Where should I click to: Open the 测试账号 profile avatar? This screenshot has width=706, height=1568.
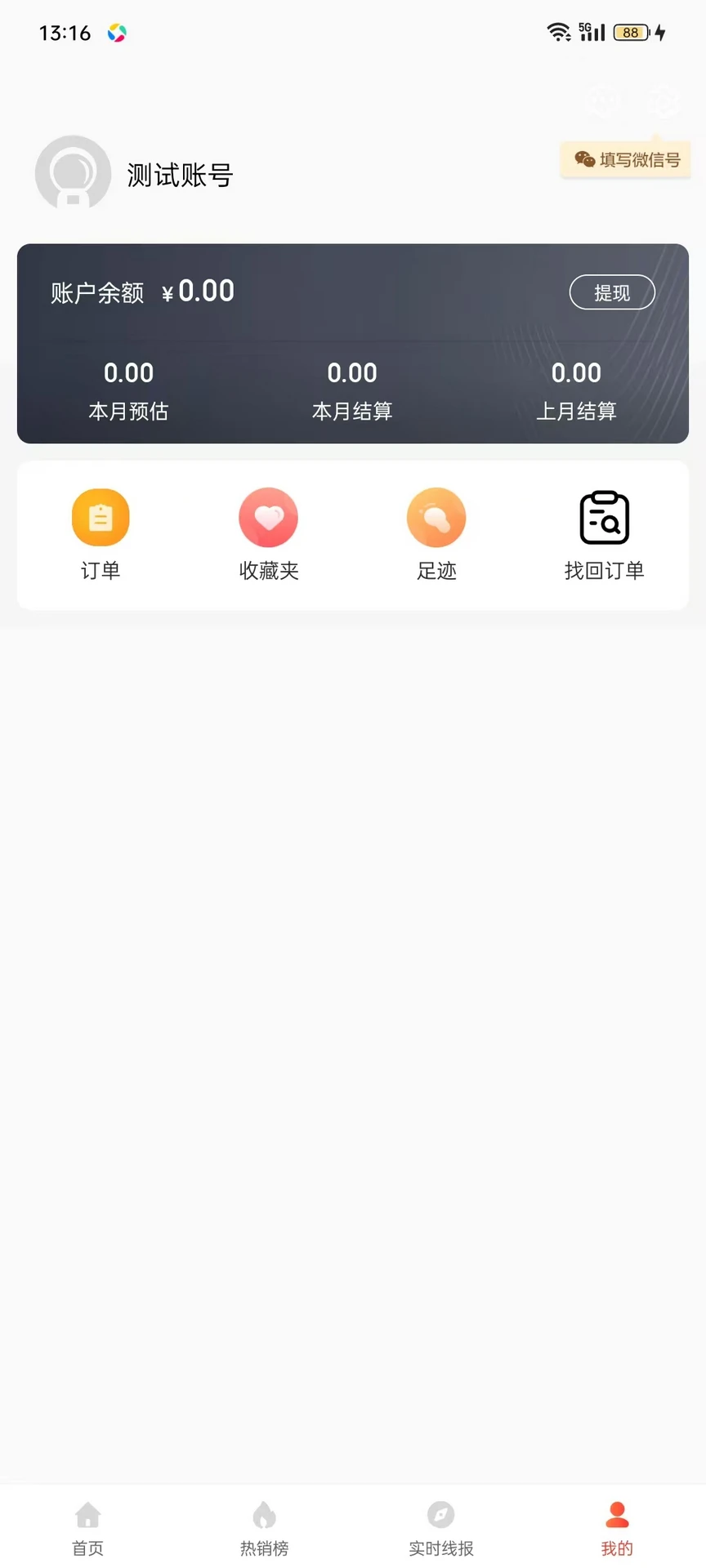pyautogui.click(x=73, y=173)
